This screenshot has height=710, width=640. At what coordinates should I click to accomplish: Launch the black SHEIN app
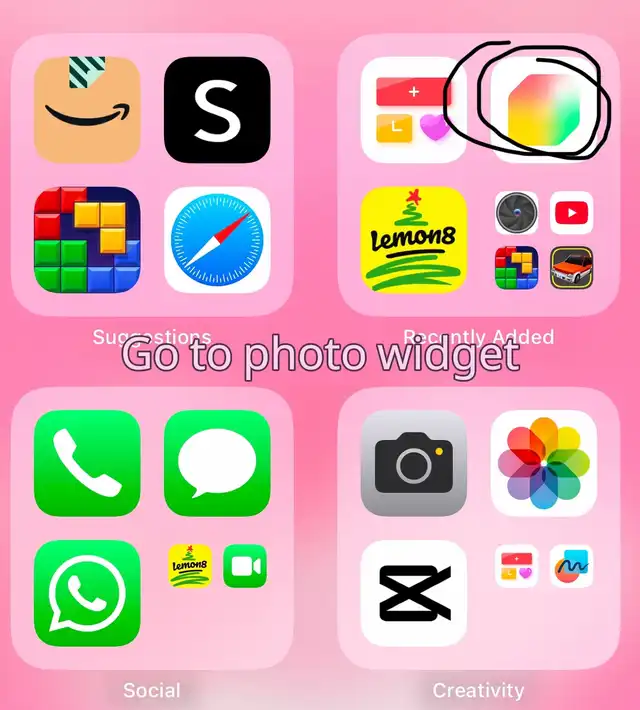[217, 109]
